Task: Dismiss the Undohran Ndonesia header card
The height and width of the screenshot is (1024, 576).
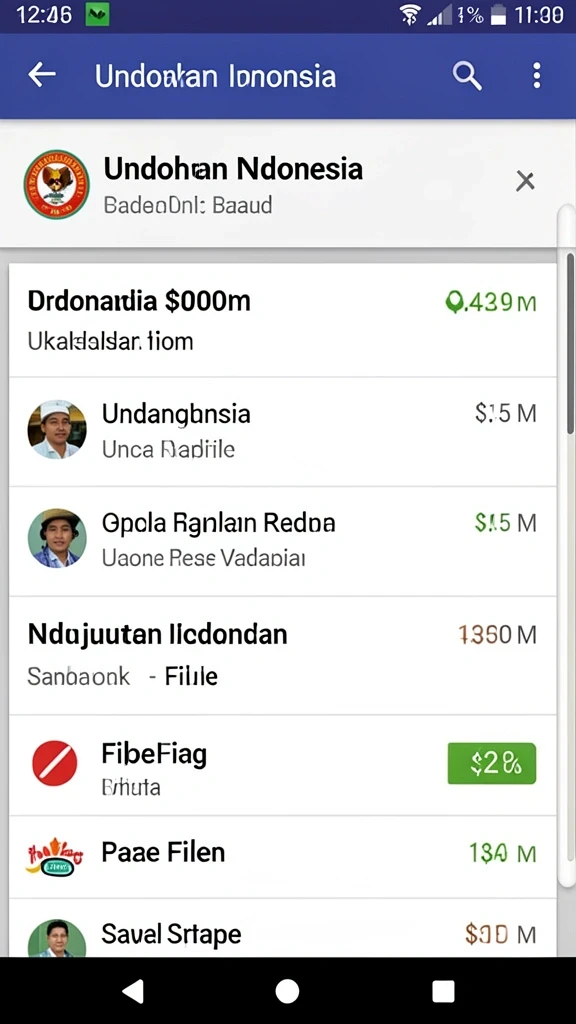Action: click(525, 181)
